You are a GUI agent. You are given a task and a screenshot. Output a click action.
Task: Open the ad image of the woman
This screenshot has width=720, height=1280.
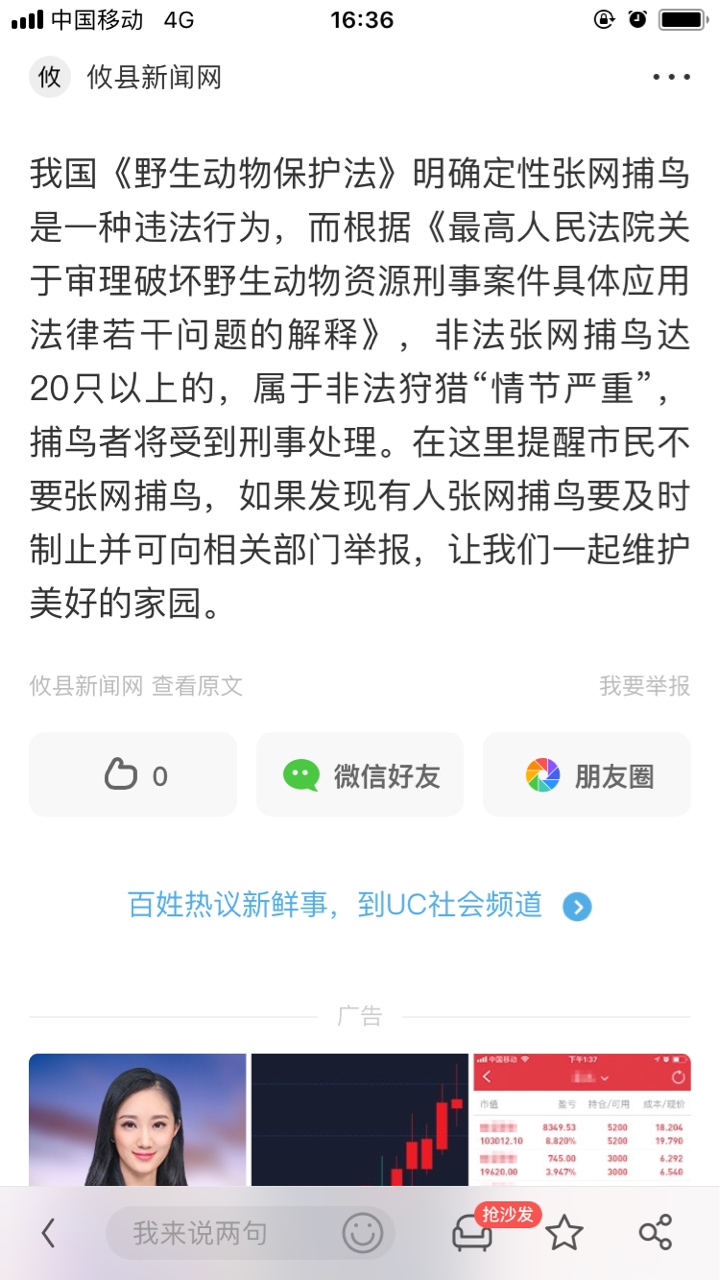138,1120
